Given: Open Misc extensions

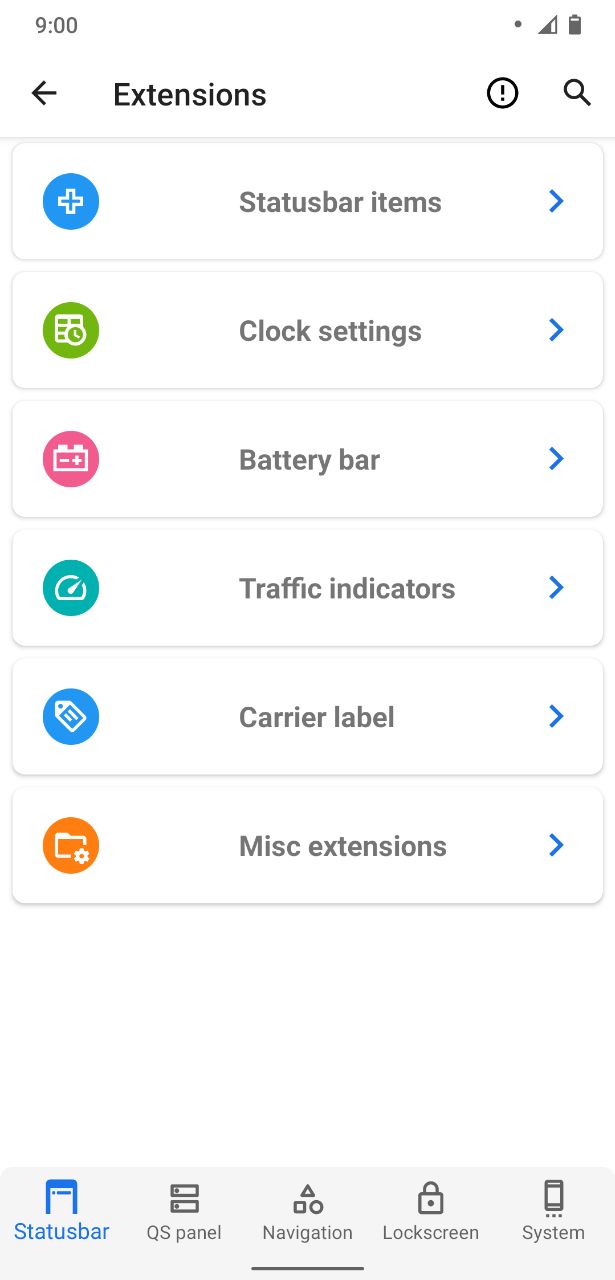Looking at the screenshot, I should coord(307,845).
